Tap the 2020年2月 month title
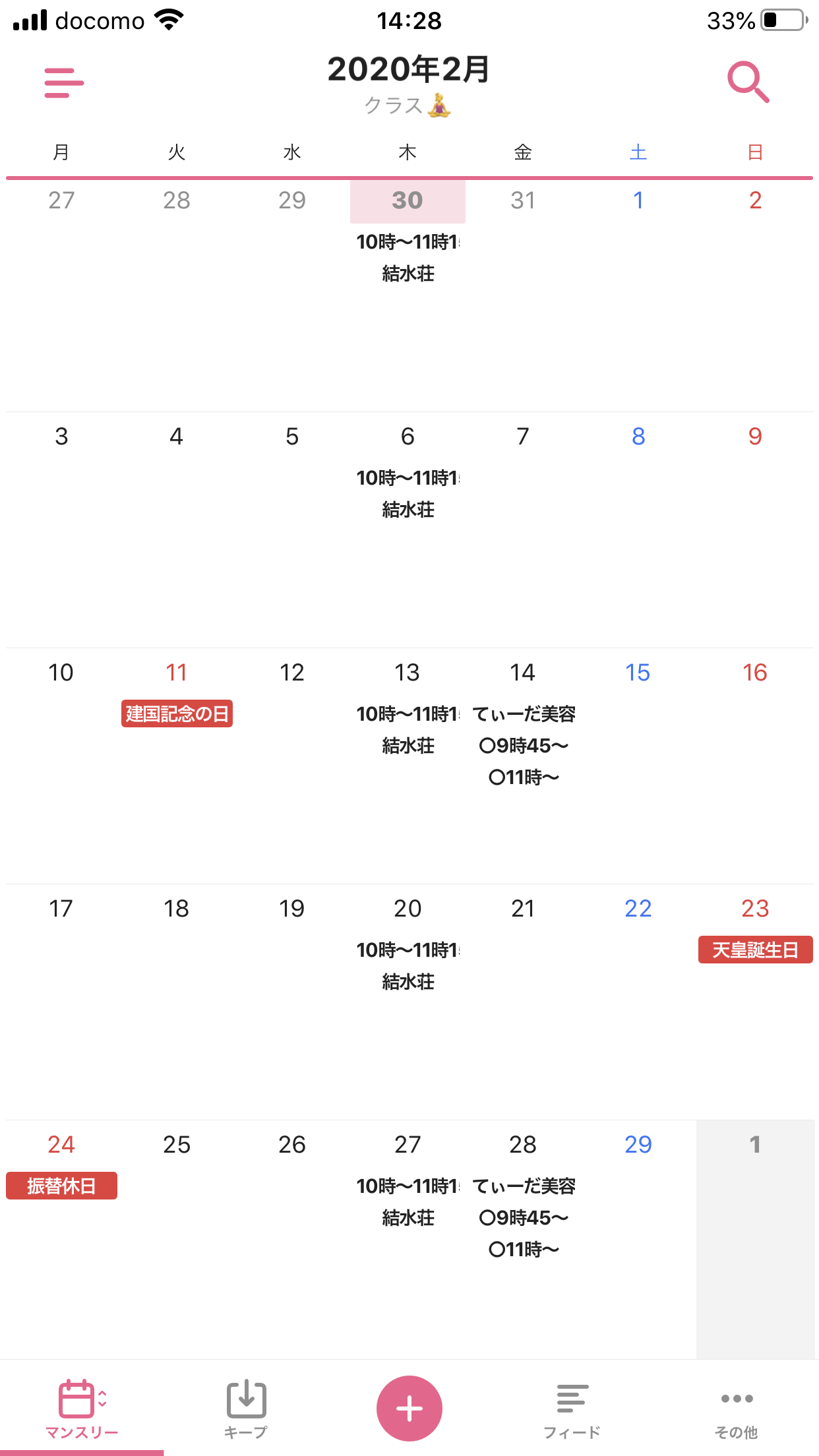The height and width of the screenshot is (1456, 819). 409,70
